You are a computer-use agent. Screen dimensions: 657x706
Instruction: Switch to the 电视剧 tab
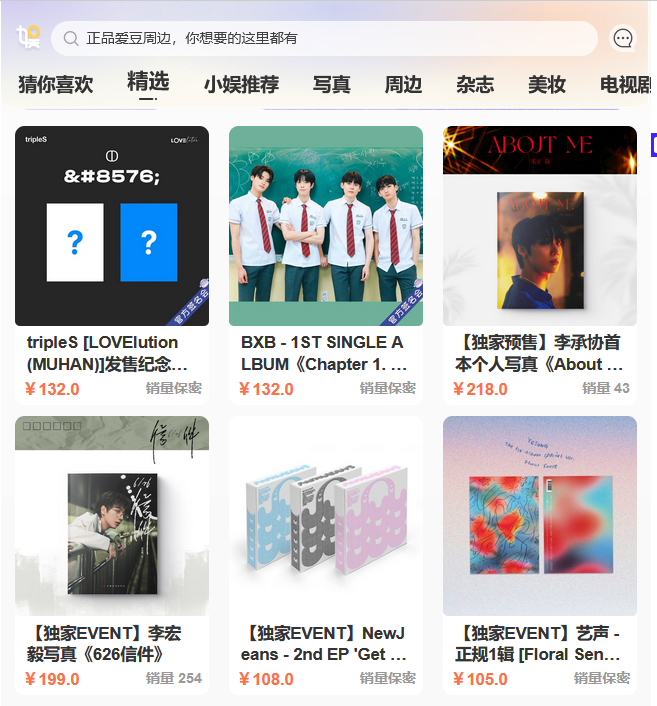626,85
